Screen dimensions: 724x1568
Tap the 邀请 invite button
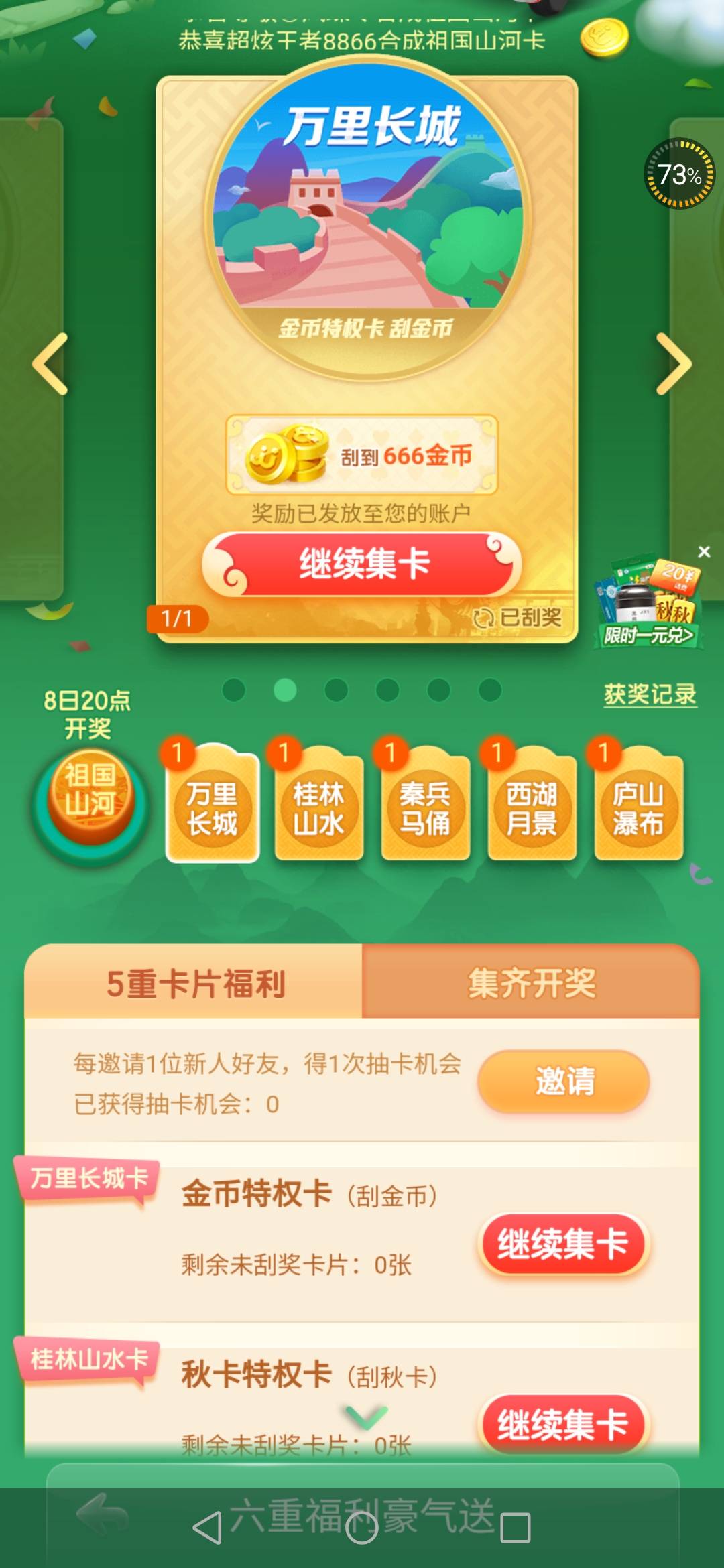[x=564, y=1081]
